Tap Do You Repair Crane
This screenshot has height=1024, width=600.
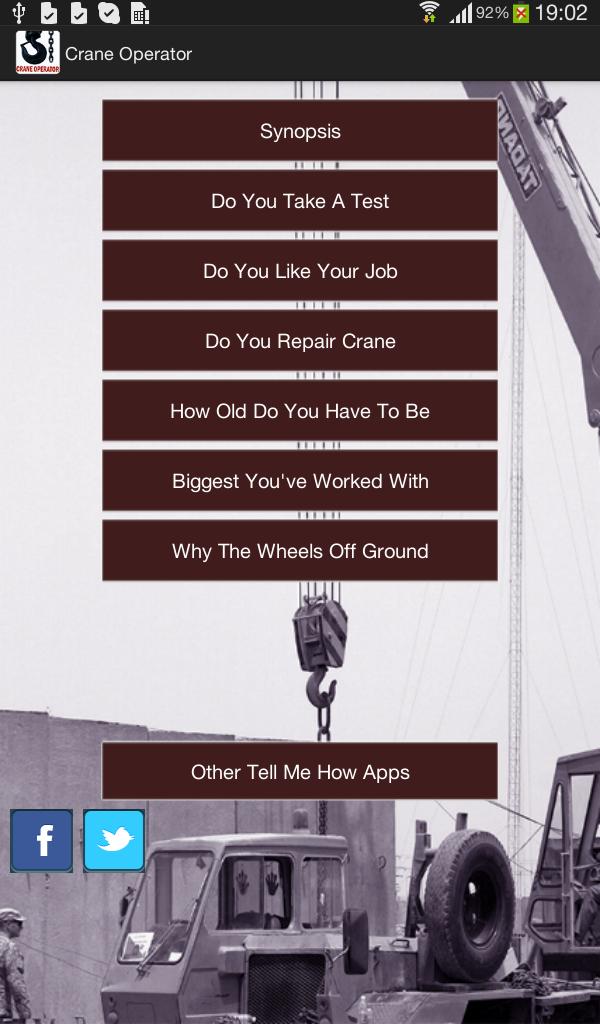(x=300, y=341)
